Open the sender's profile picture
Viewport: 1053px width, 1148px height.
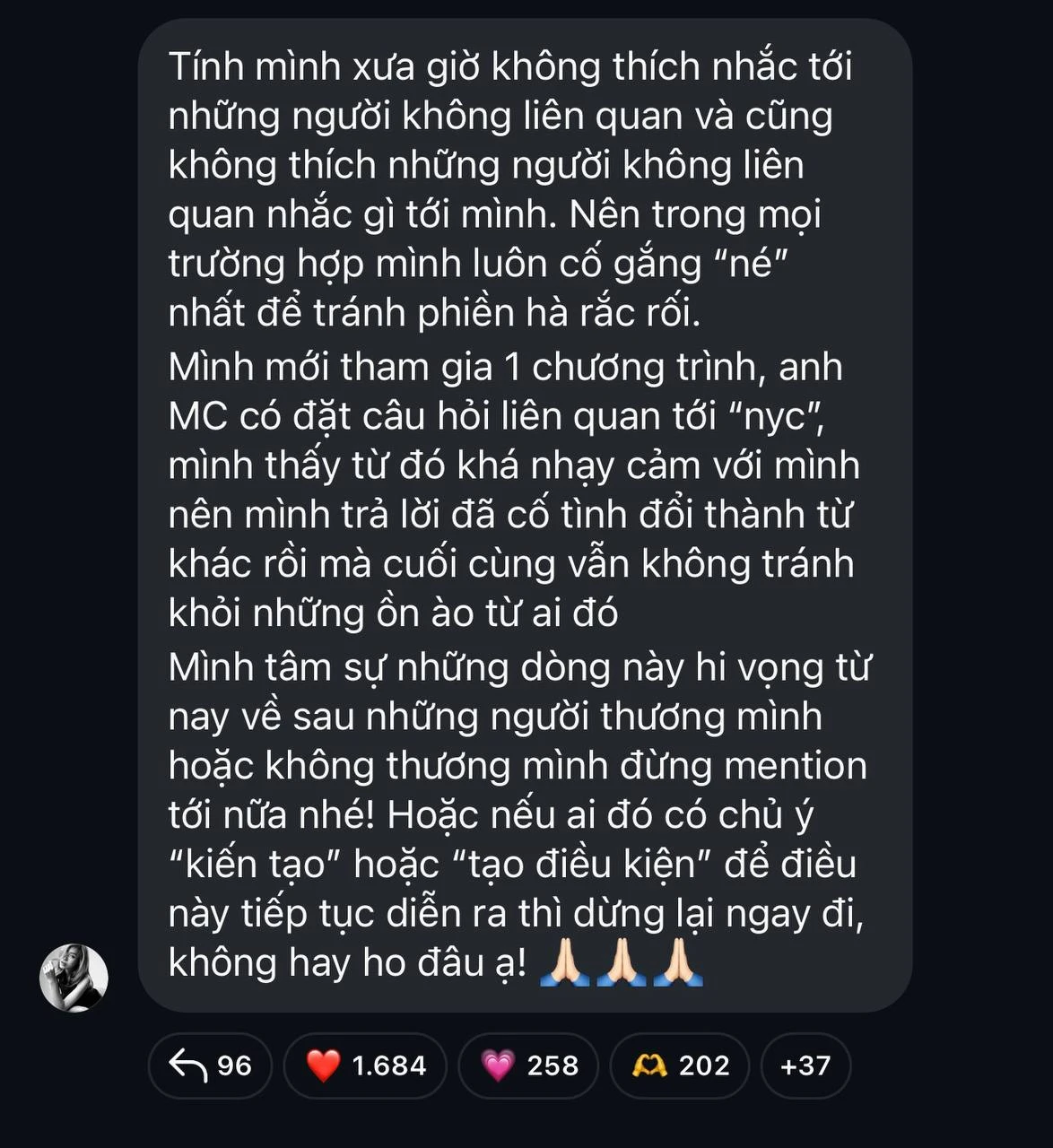coord(74,978)
